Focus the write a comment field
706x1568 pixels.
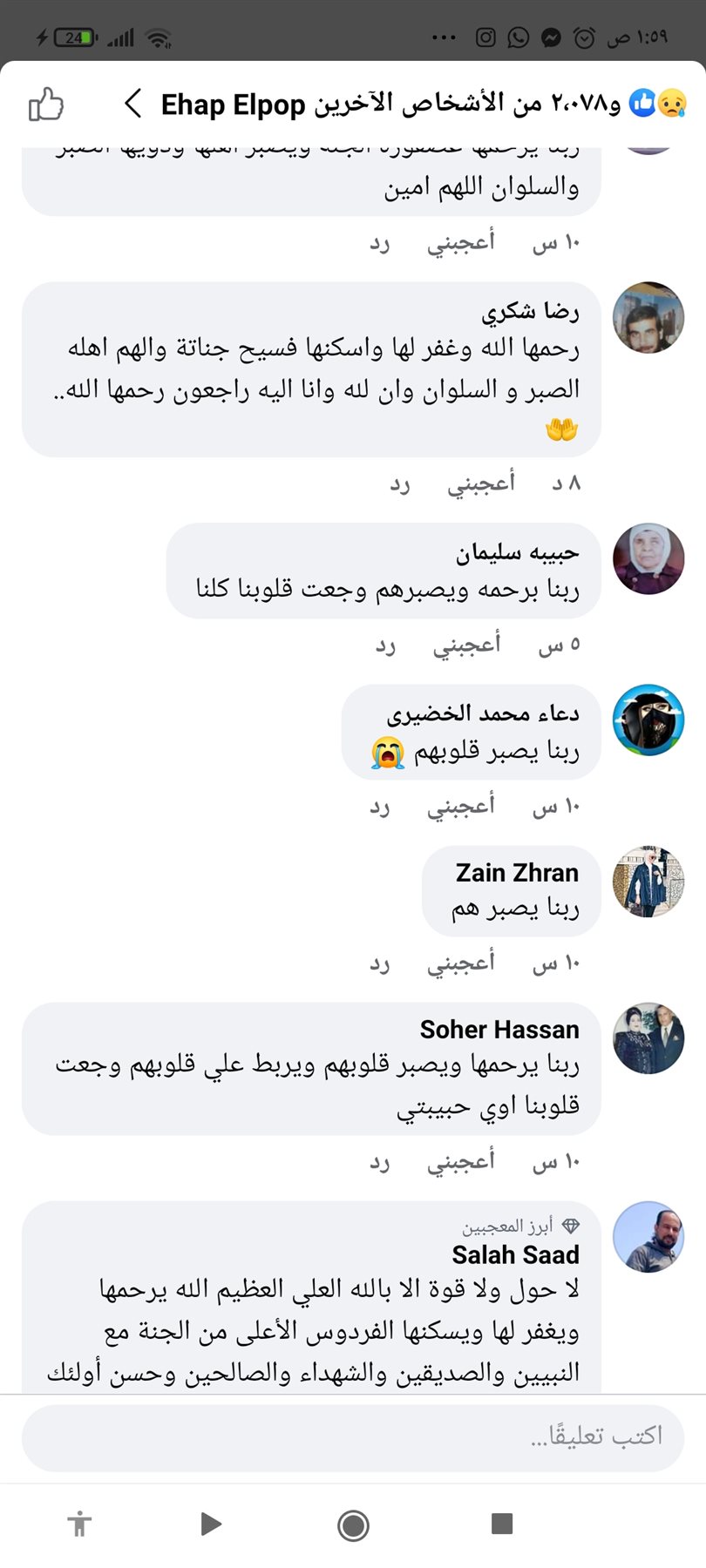coord(353,1436)
